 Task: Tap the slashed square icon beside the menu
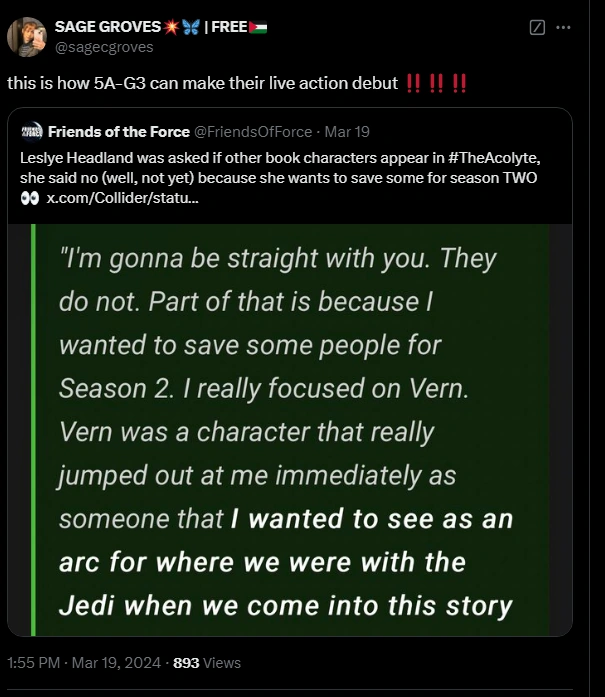[537, 28]
